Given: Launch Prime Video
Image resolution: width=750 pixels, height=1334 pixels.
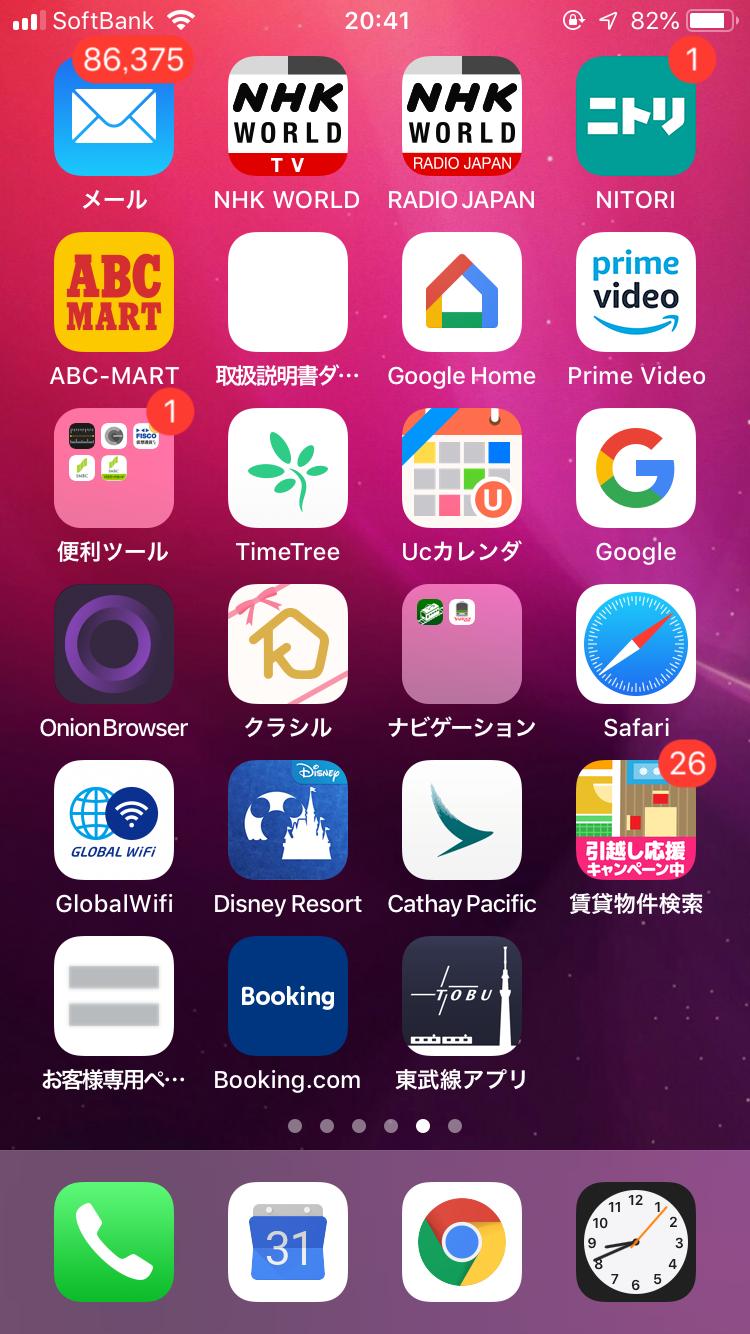Looking at the screenshot, I should click(636, 292).
